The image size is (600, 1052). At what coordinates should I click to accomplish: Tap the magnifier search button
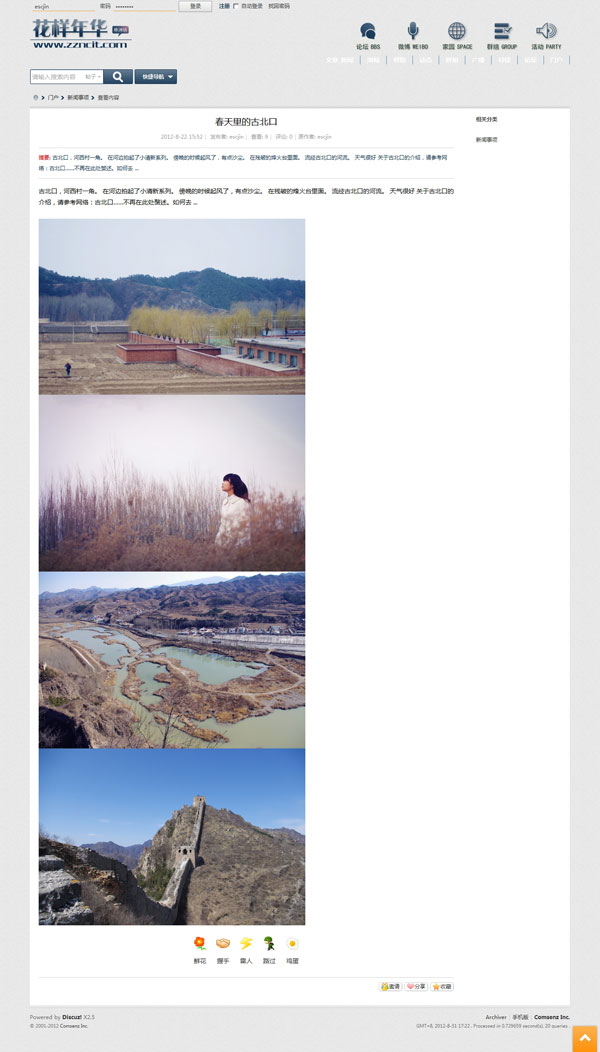click(118, 76)
